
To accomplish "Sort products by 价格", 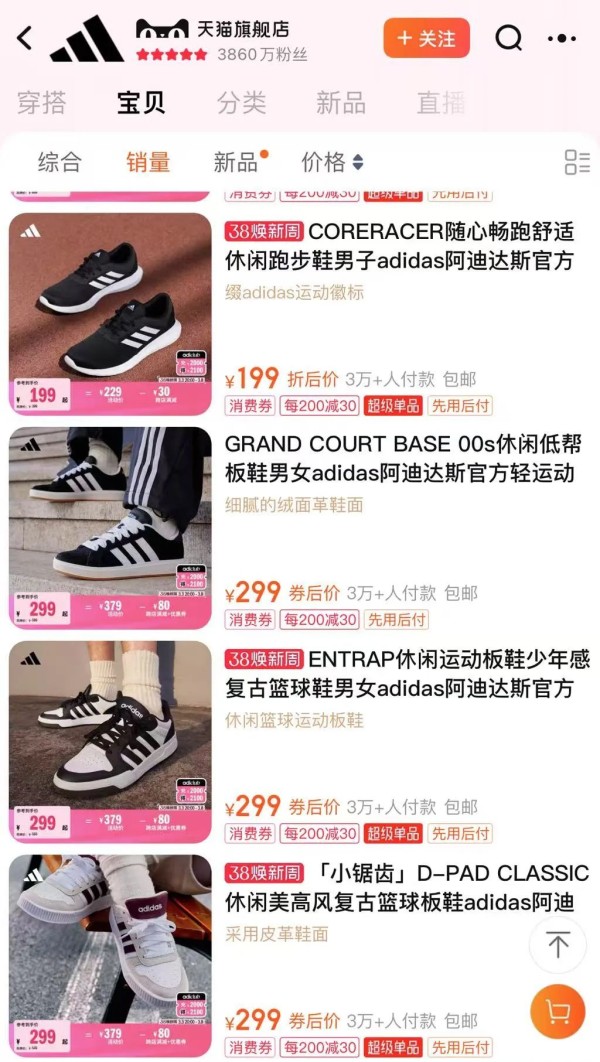I will click(332, 162).
